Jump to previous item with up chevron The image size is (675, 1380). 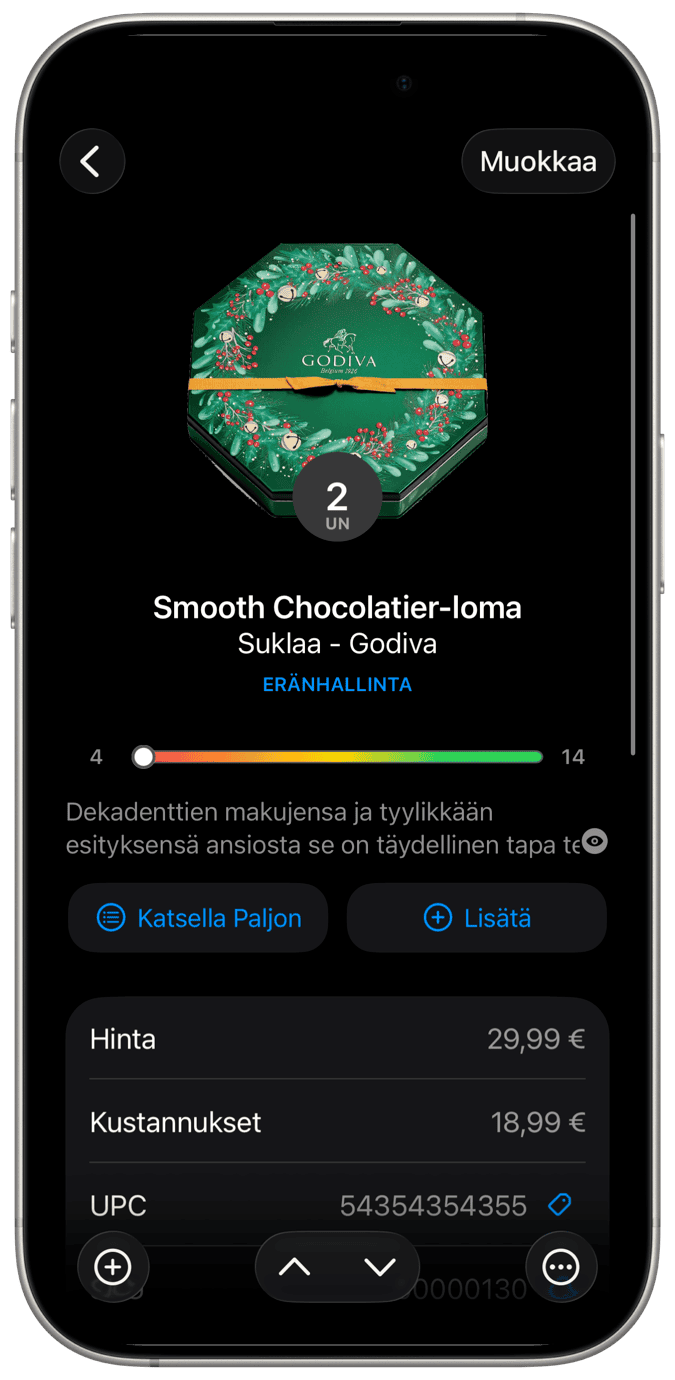tap(294, 1267)
